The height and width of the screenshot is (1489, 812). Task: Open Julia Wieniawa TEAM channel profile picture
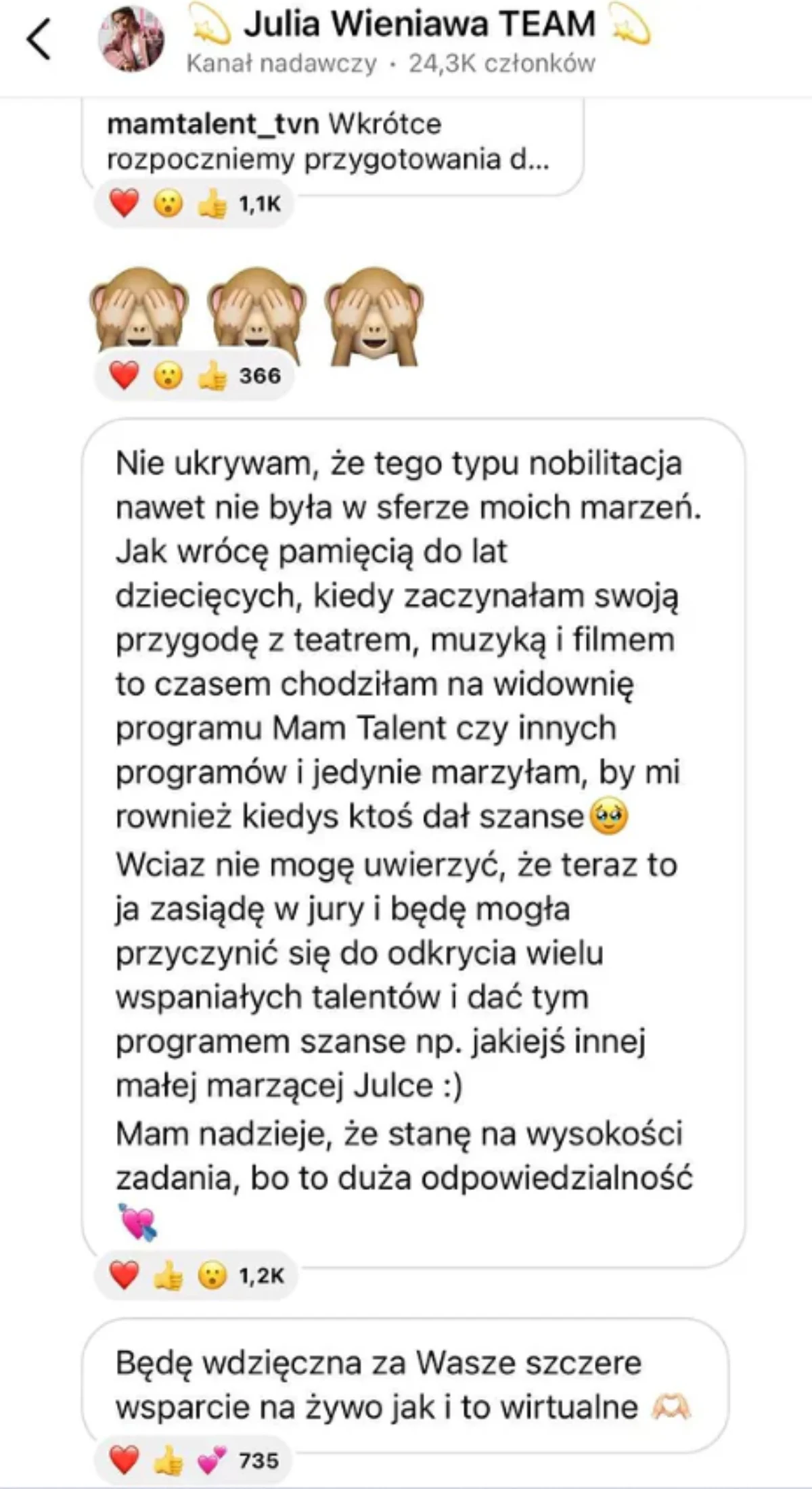(131, 39)
